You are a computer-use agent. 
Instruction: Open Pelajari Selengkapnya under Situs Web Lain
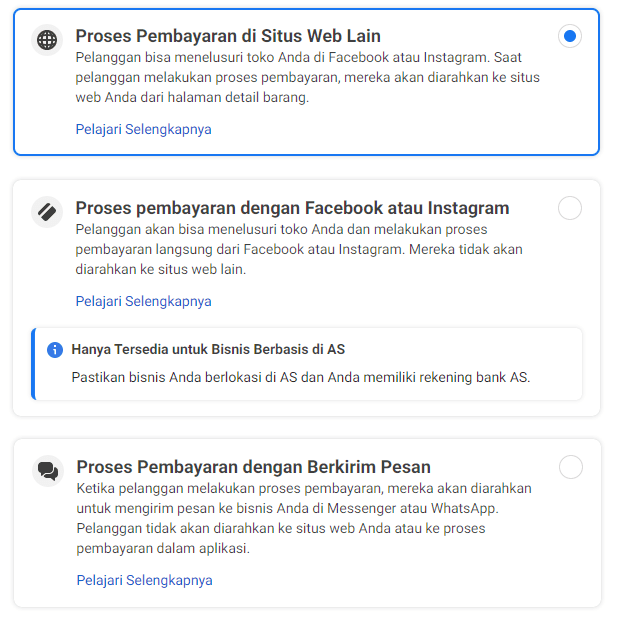pyautogui.click(x=143, y=129)
